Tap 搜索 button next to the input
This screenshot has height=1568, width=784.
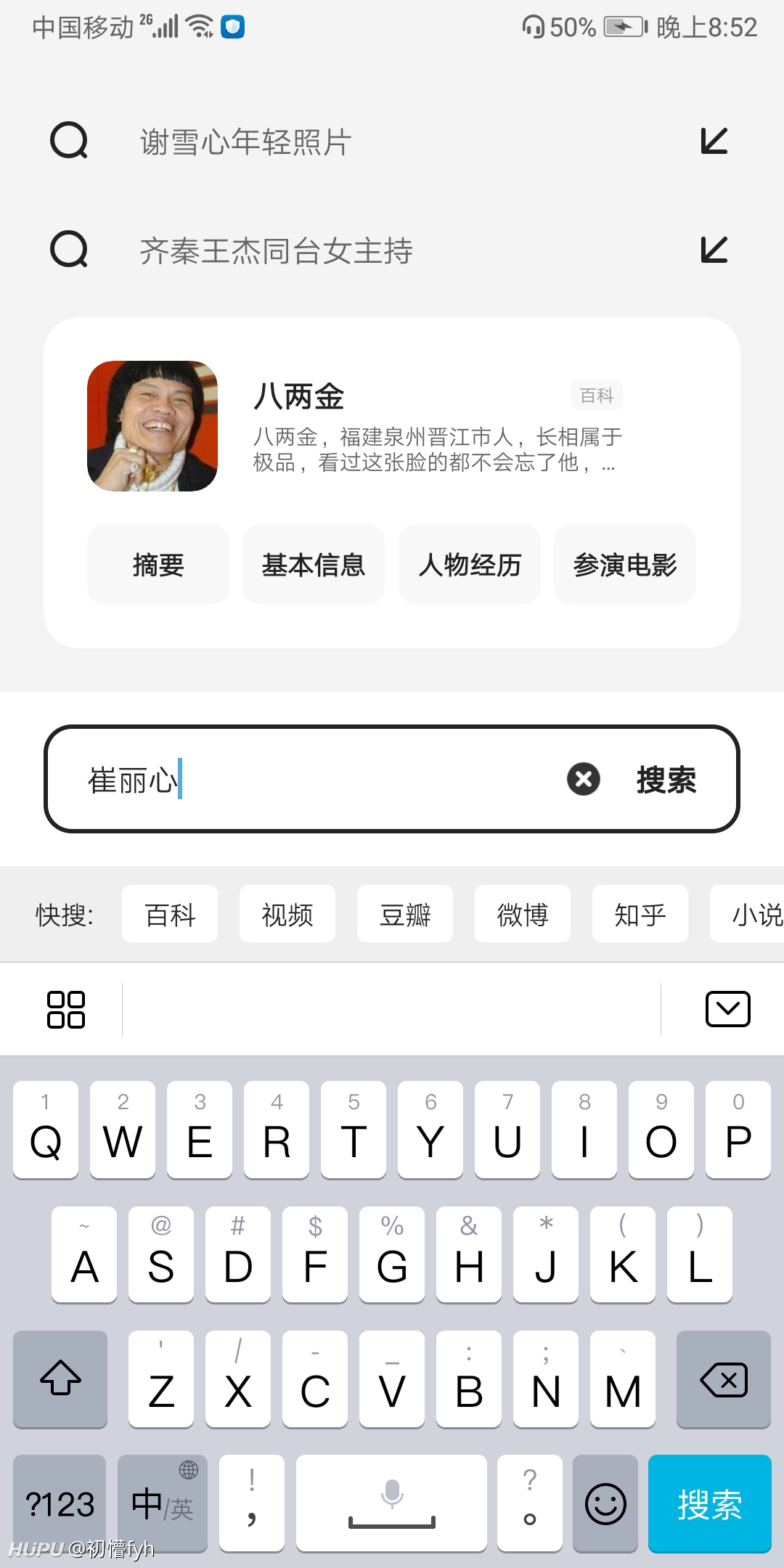[x=666, y=780]
